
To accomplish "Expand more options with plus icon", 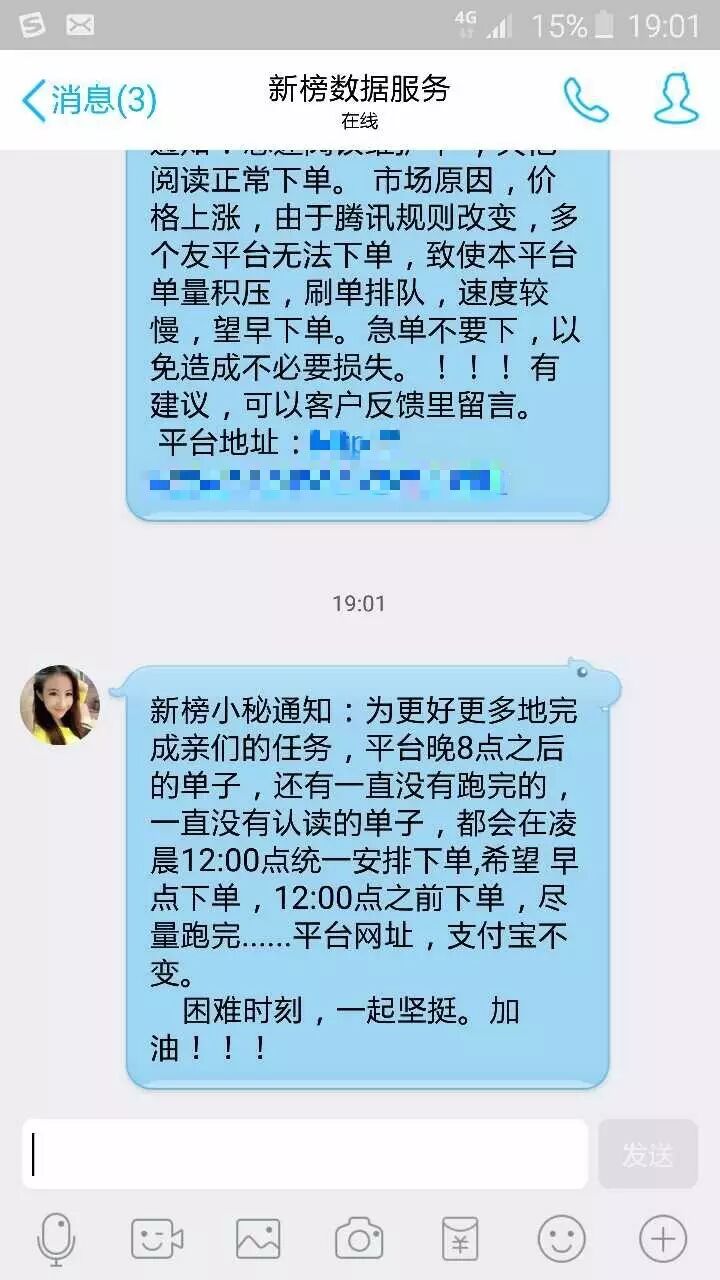I will click(662, 1240).
